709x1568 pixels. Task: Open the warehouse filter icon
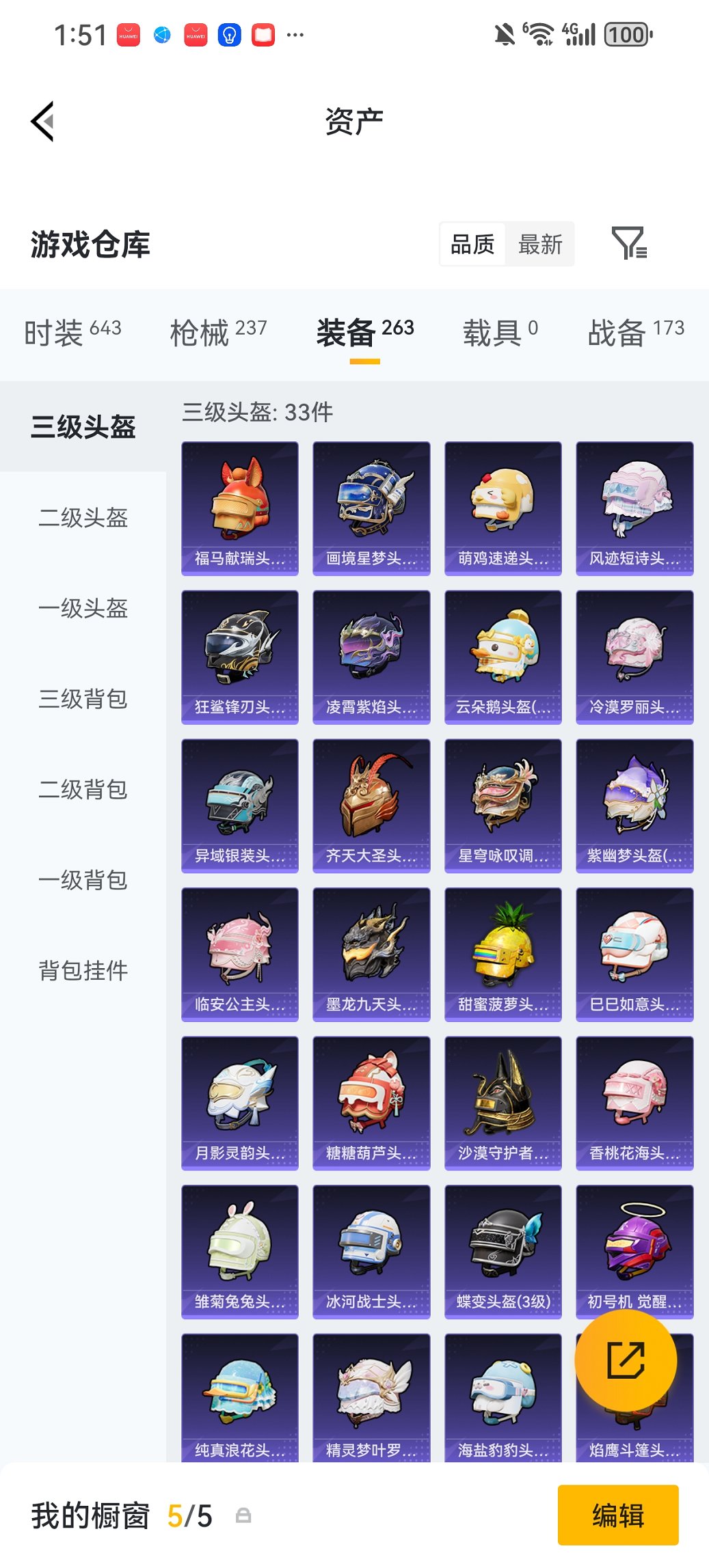(x=628, y=244)
